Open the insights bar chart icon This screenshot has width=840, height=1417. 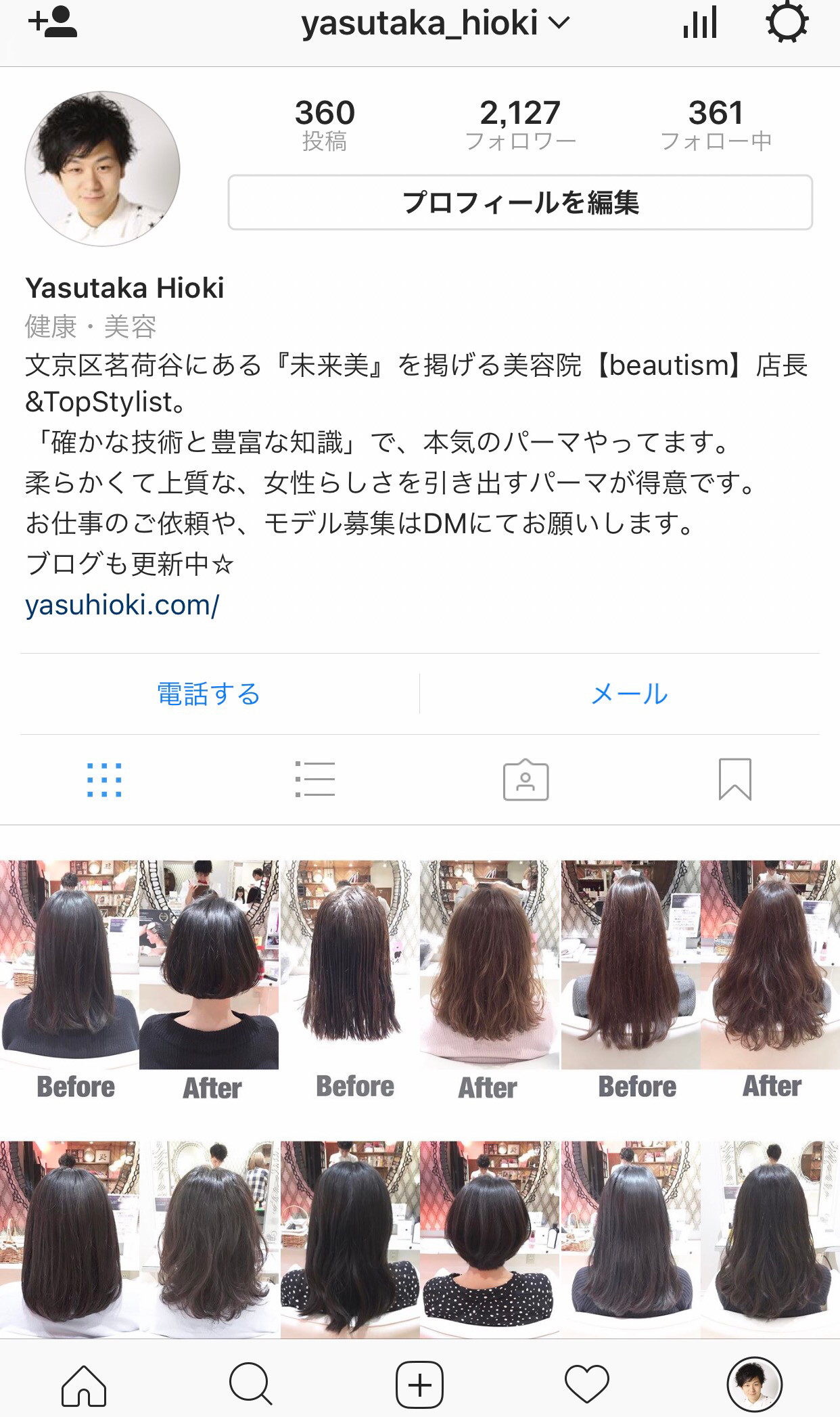(x=700, y=24)
